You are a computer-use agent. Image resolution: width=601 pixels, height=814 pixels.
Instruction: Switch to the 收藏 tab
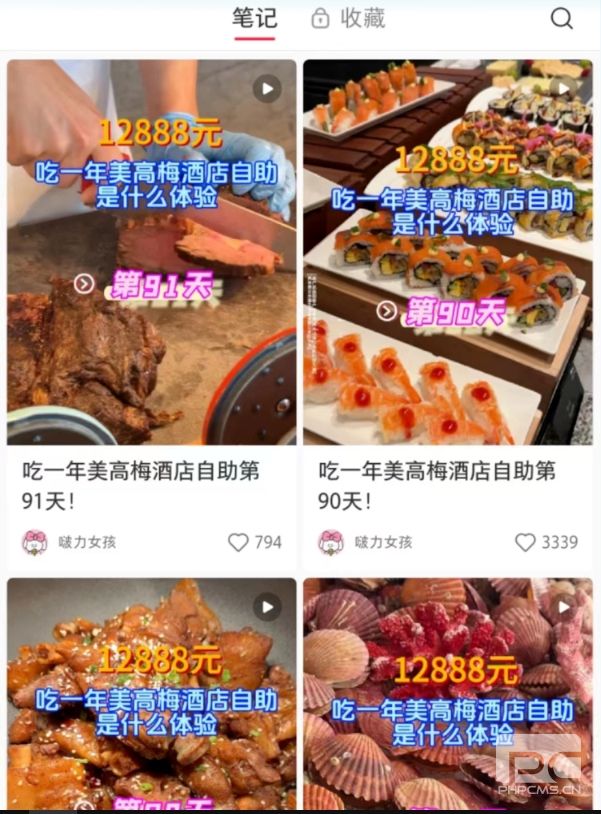[348, 19]
